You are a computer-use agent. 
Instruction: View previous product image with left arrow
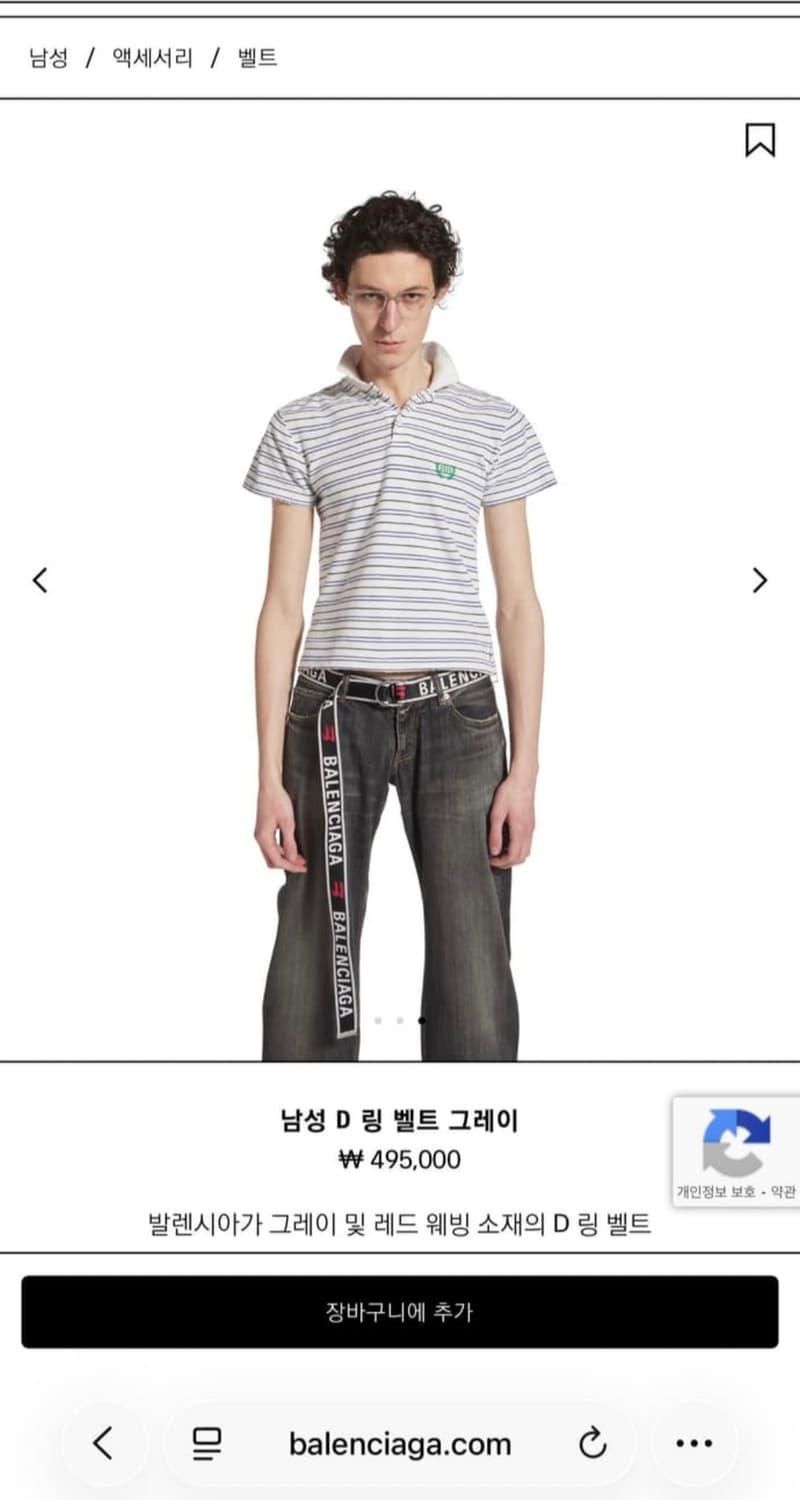click(40, 580)
